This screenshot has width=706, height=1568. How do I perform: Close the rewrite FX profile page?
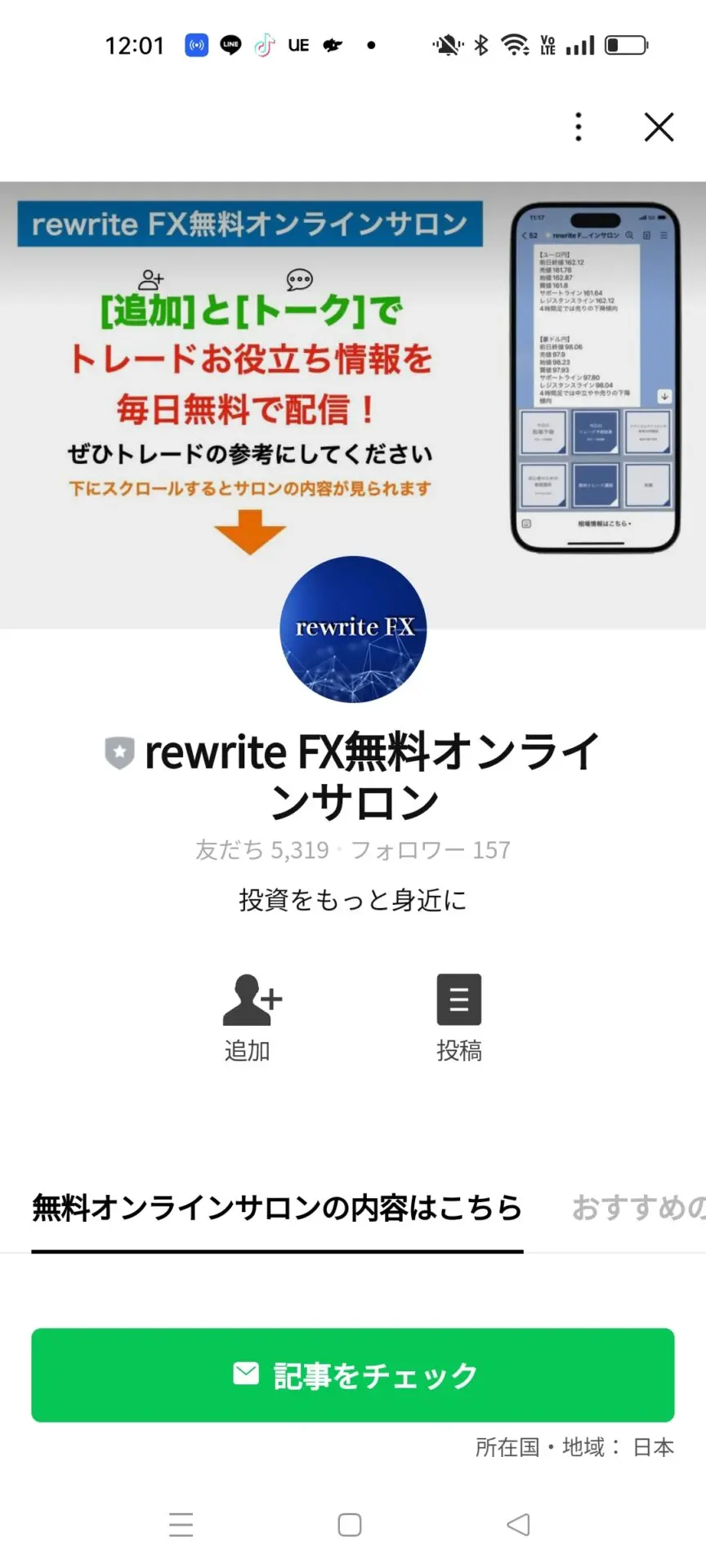click(x=659, y=127)
